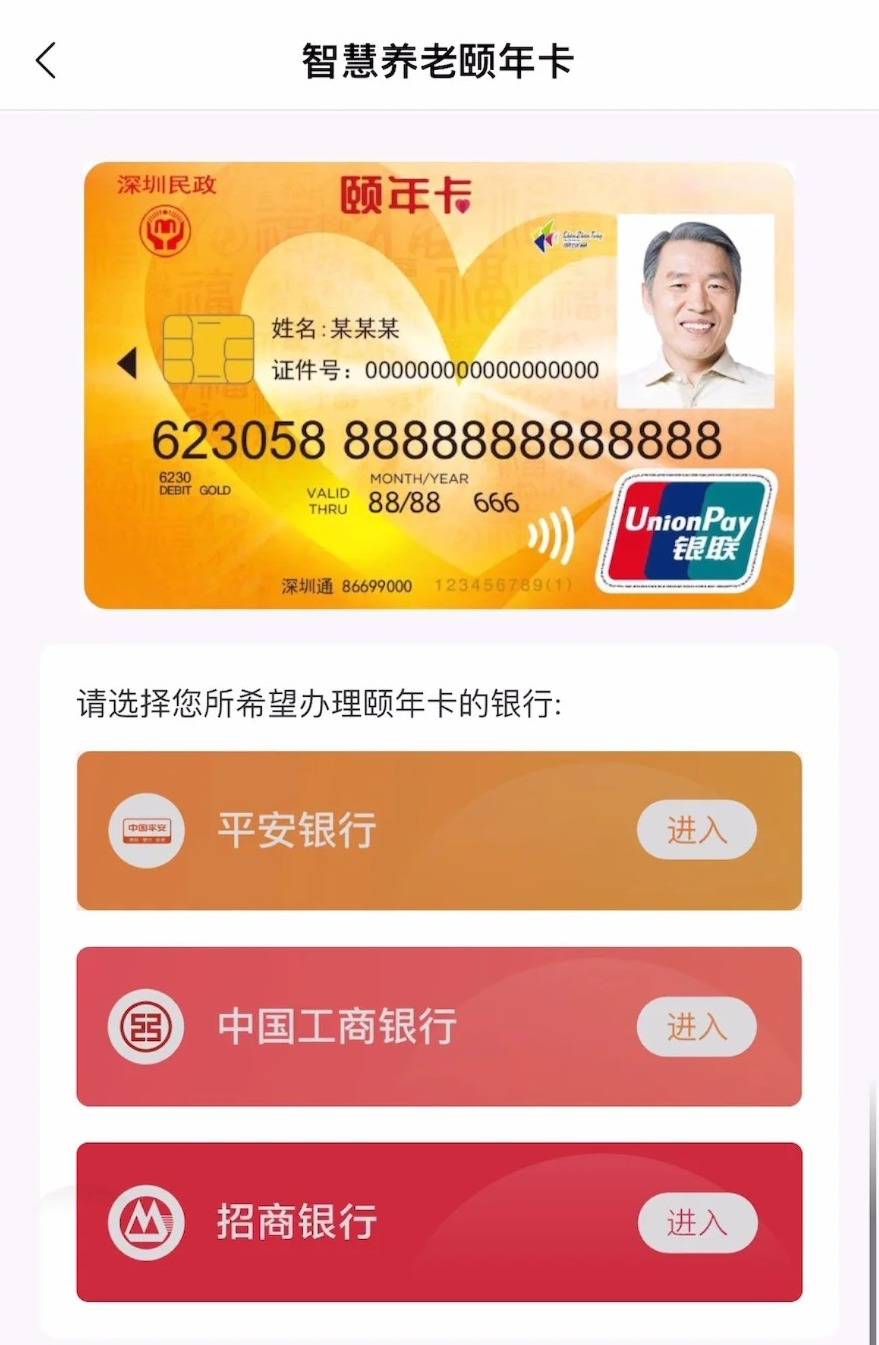Screen dimensions: 879x1345
Task: Tap 进入 for 招商银行
Action: point(697,1222)
